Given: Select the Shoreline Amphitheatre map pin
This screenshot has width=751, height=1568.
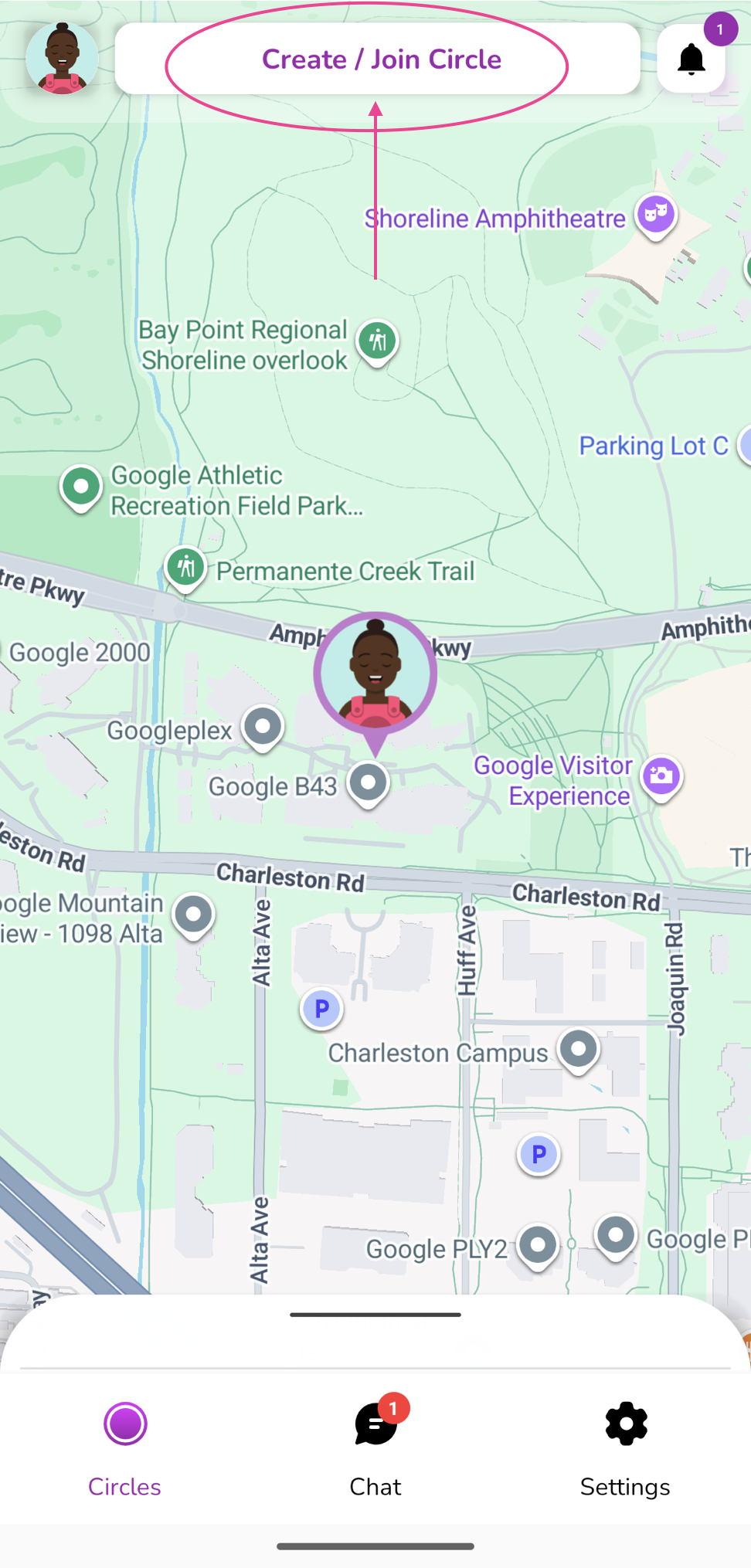Looking at the screenshot, I should (656, 216).
